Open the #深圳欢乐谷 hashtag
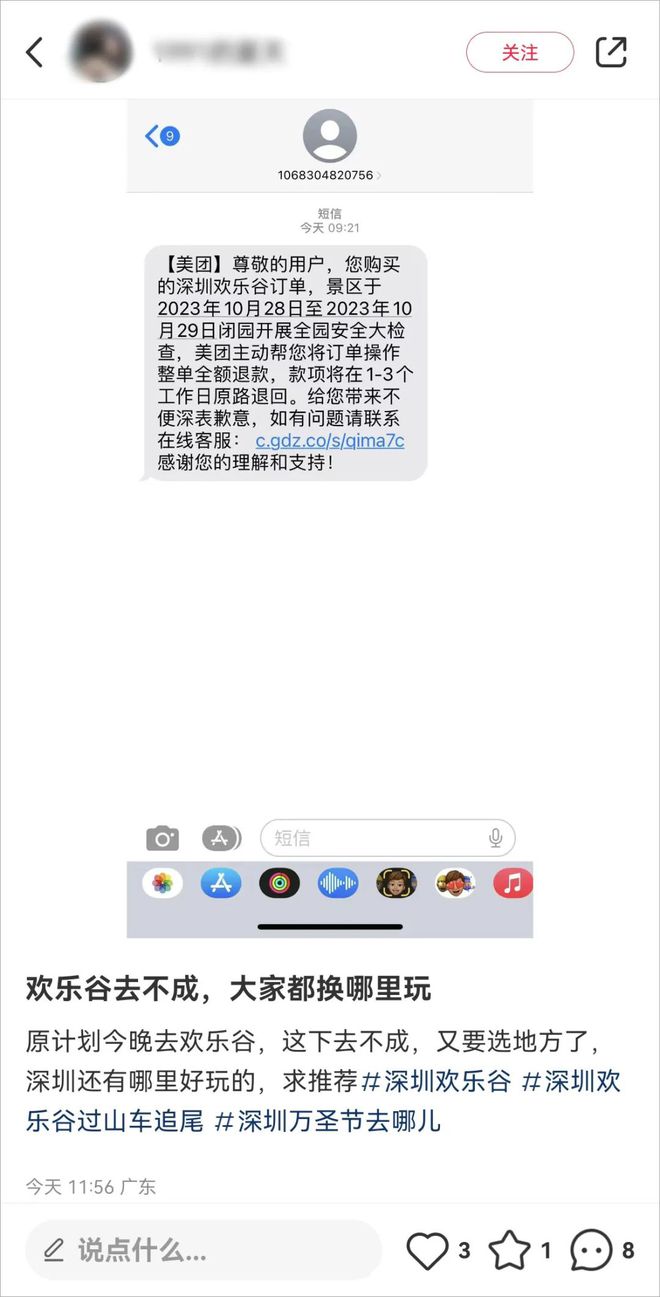660x1297 pixels. 436,1081
